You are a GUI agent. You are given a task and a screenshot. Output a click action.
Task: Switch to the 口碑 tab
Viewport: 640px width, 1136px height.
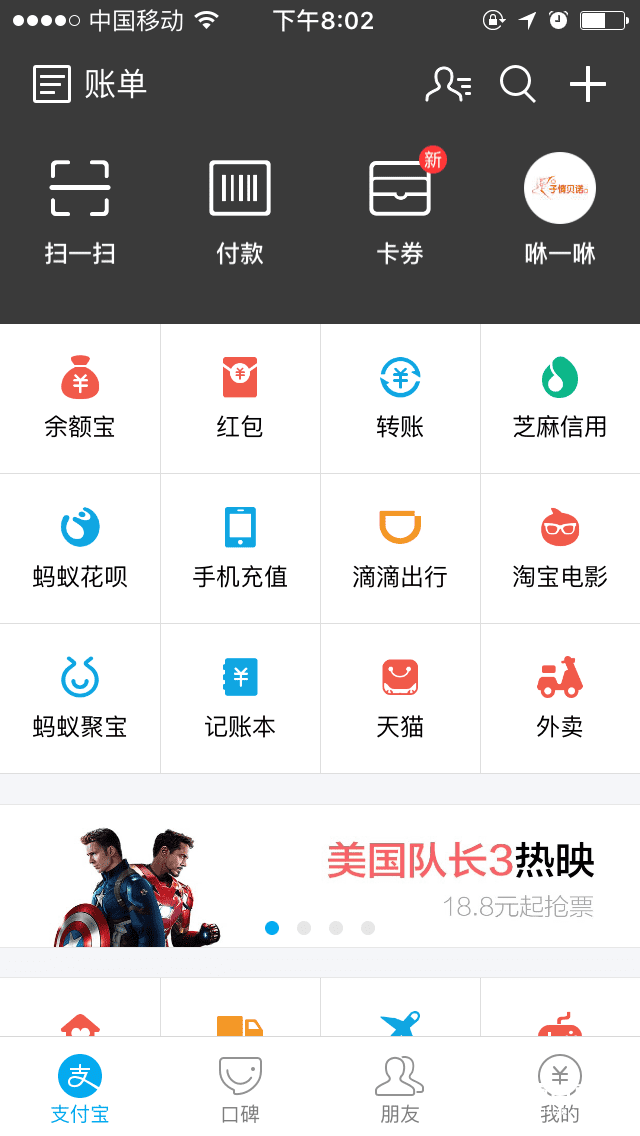tap(240, 1088)
